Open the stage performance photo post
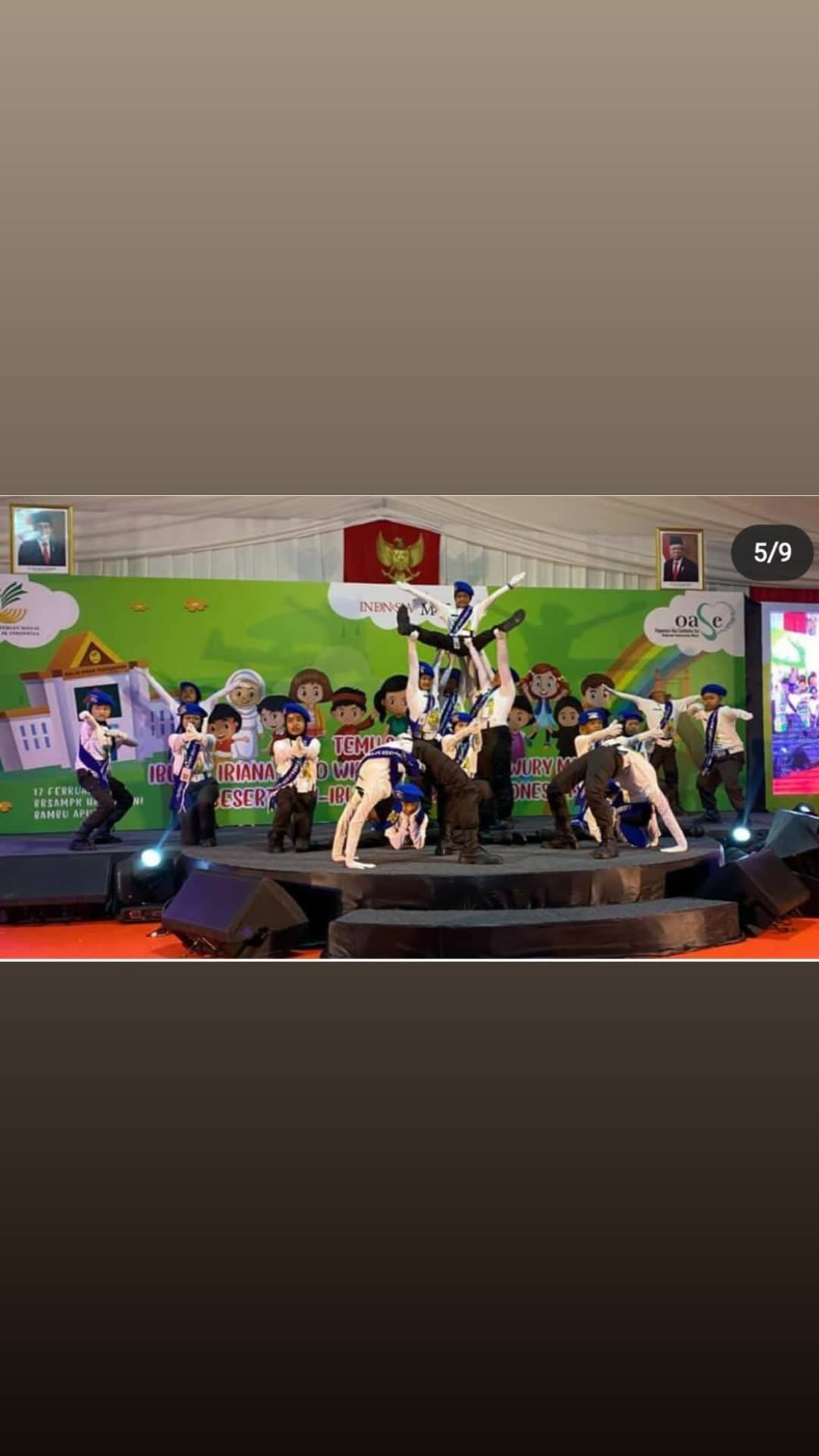This screenshot has height=1456, width=819. [409, 728]
